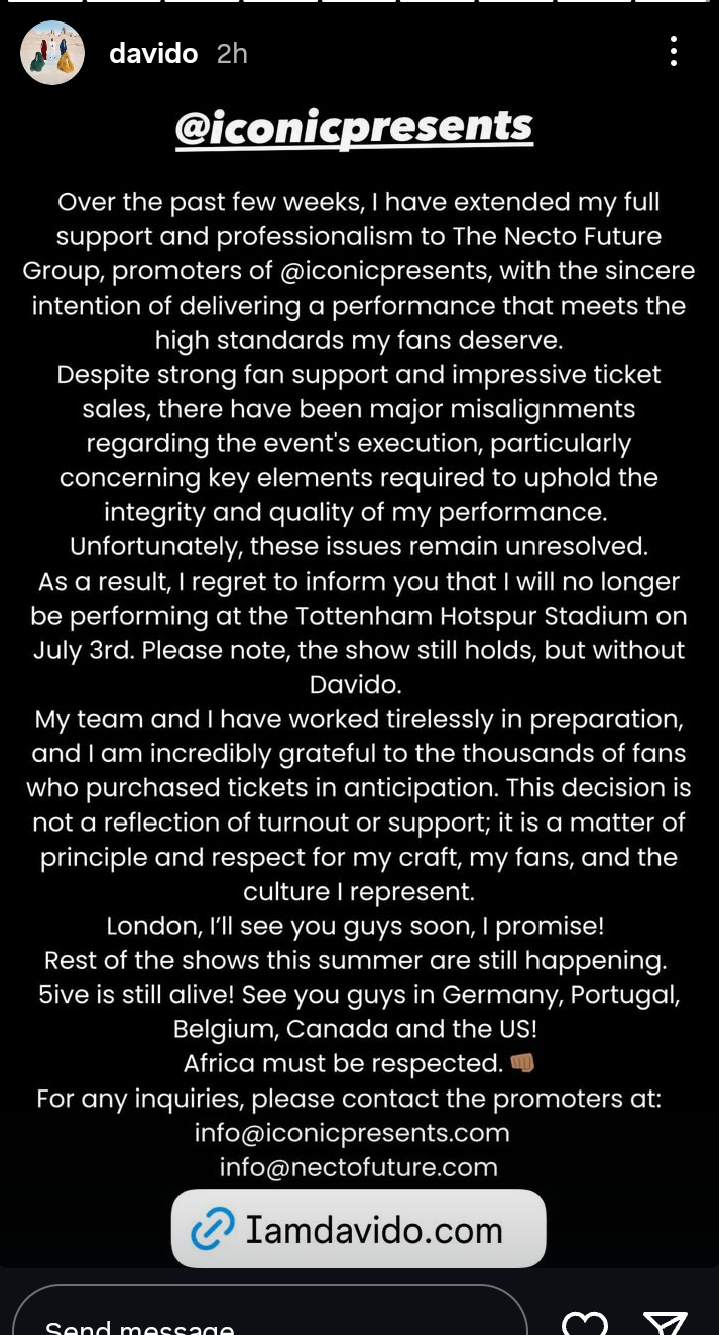The image size is (719, 1335).
Task: Open davido's username
Action: (x=153, y=53)
